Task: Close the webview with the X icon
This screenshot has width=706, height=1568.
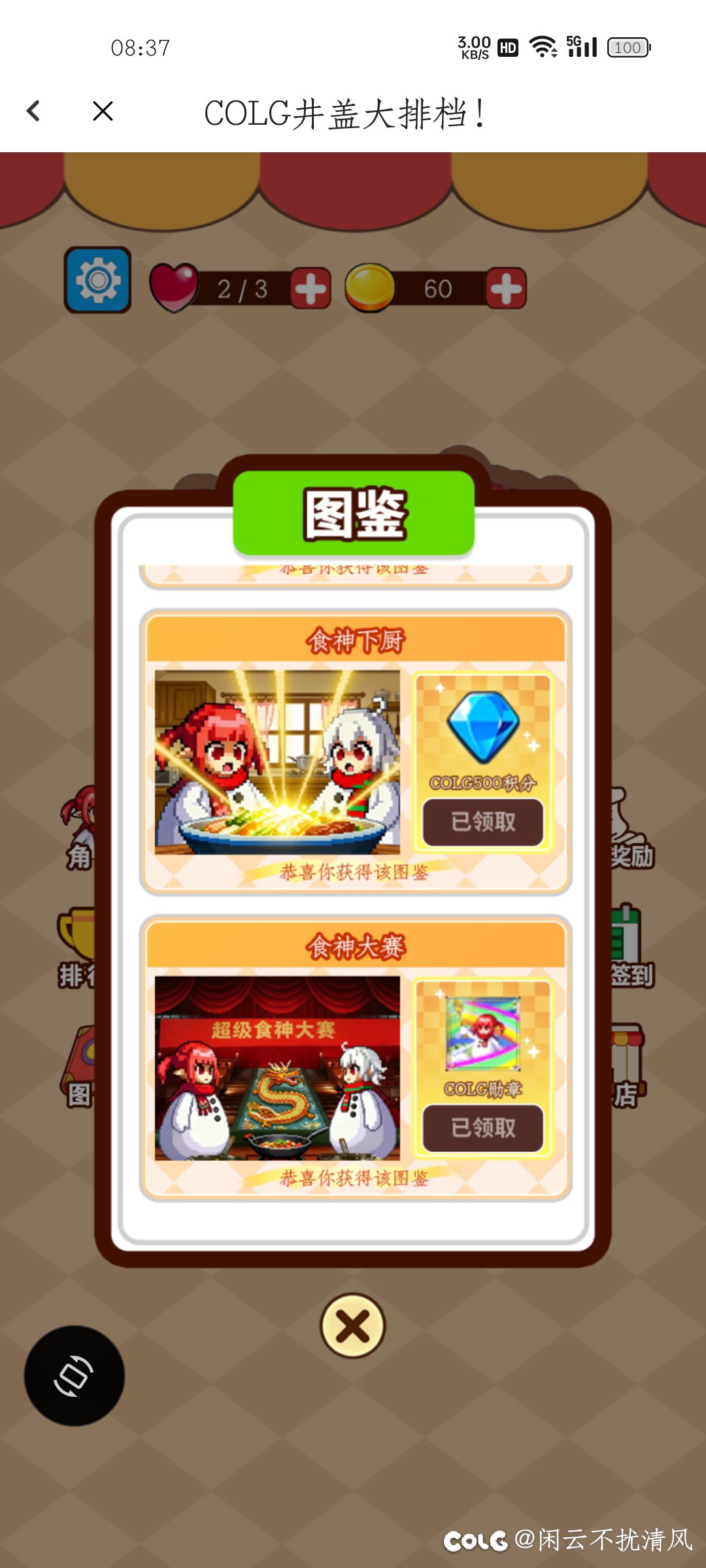Action: [103, 111]
